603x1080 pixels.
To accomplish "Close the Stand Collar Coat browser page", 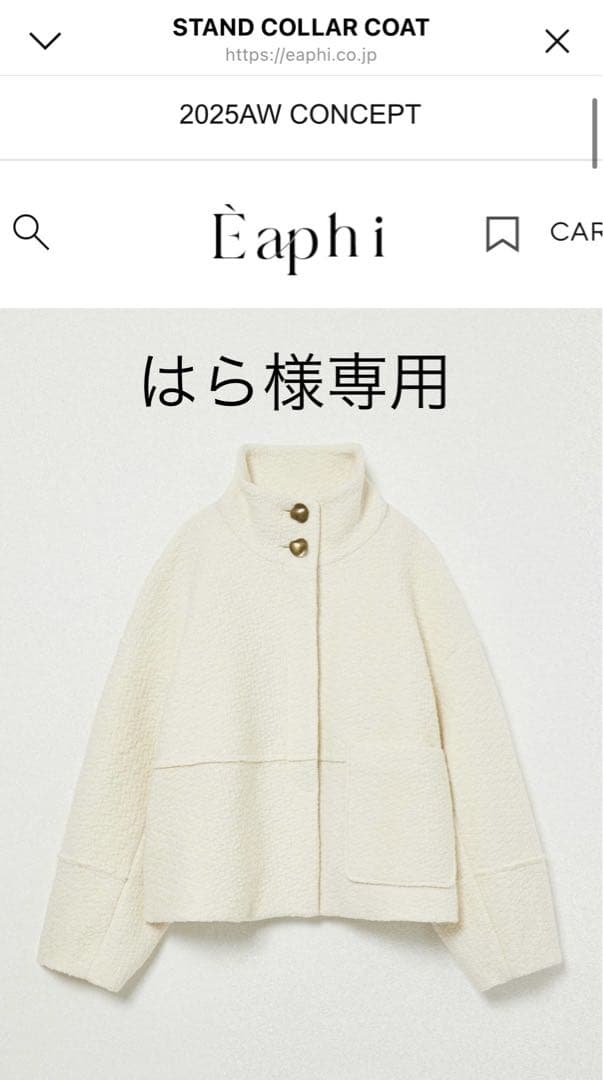I will (557, 41).
